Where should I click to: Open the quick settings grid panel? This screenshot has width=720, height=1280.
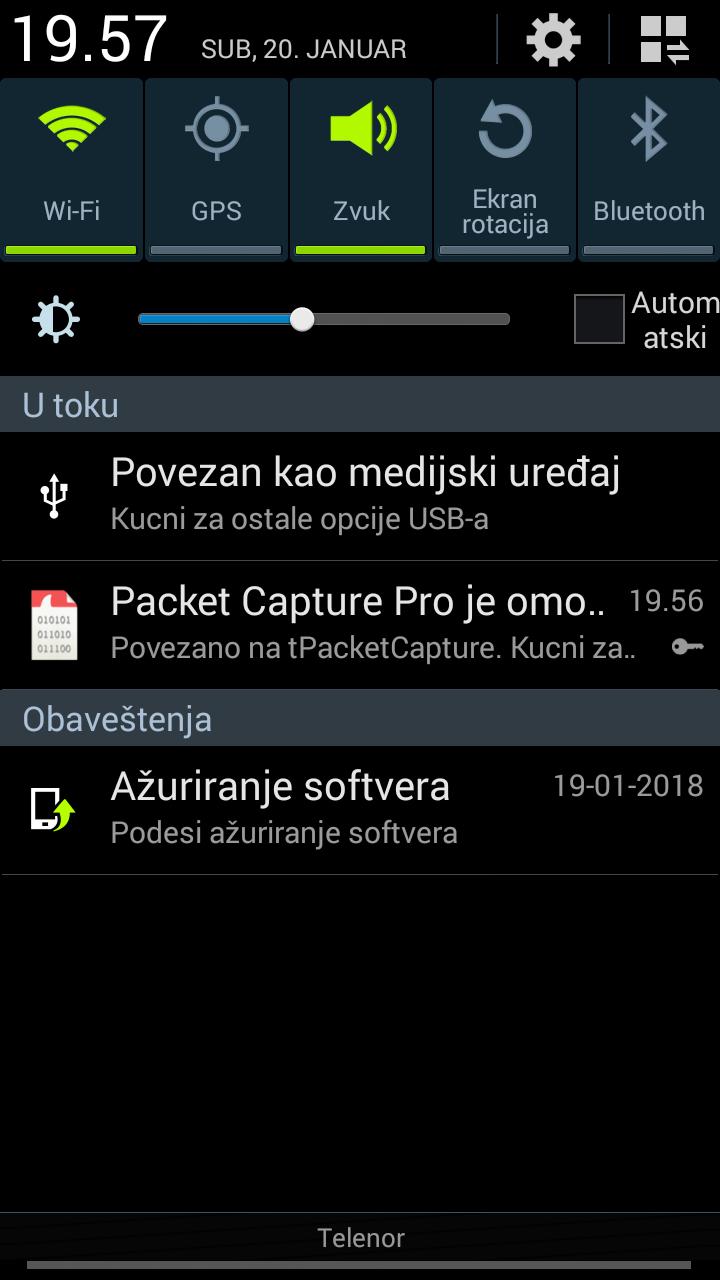click(665, 41)
